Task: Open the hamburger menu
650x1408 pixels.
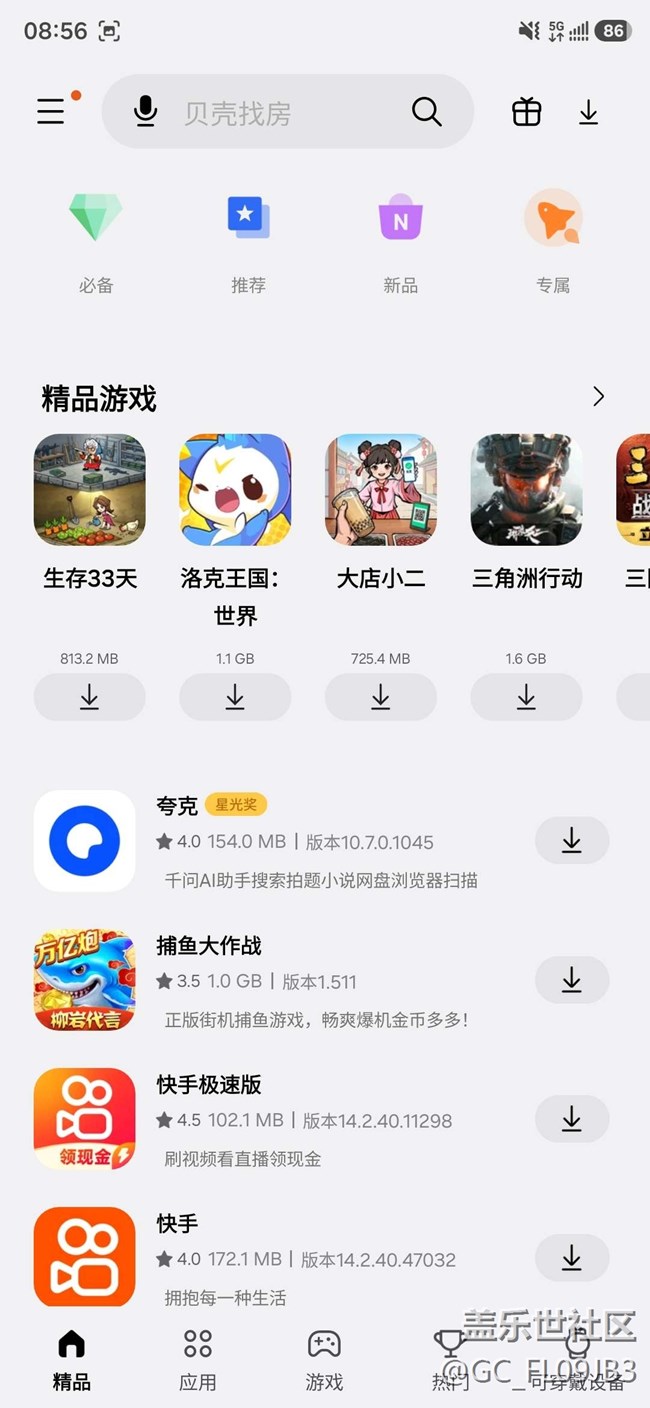Action: (51, 111)
